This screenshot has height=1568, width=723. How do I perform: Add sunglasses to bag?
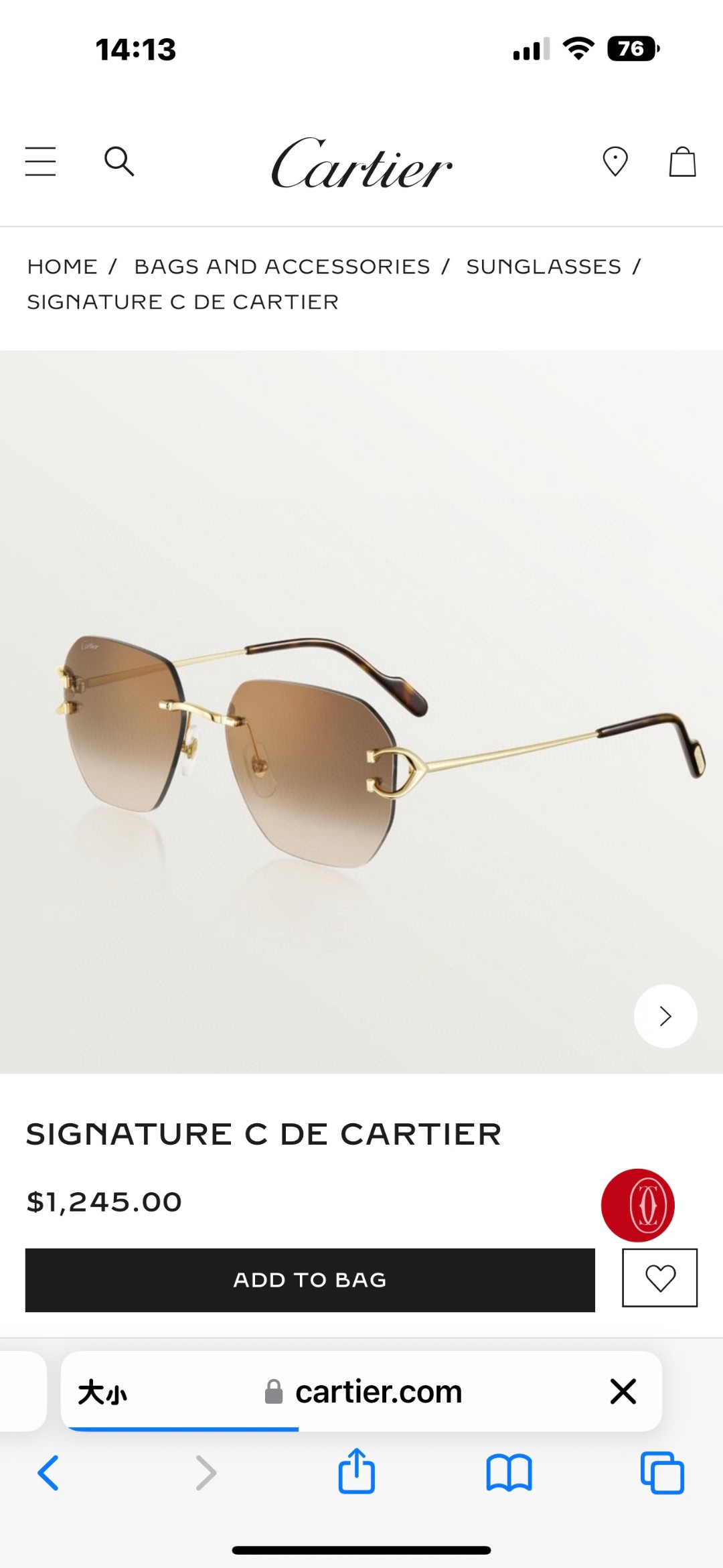coord(310,1280)
